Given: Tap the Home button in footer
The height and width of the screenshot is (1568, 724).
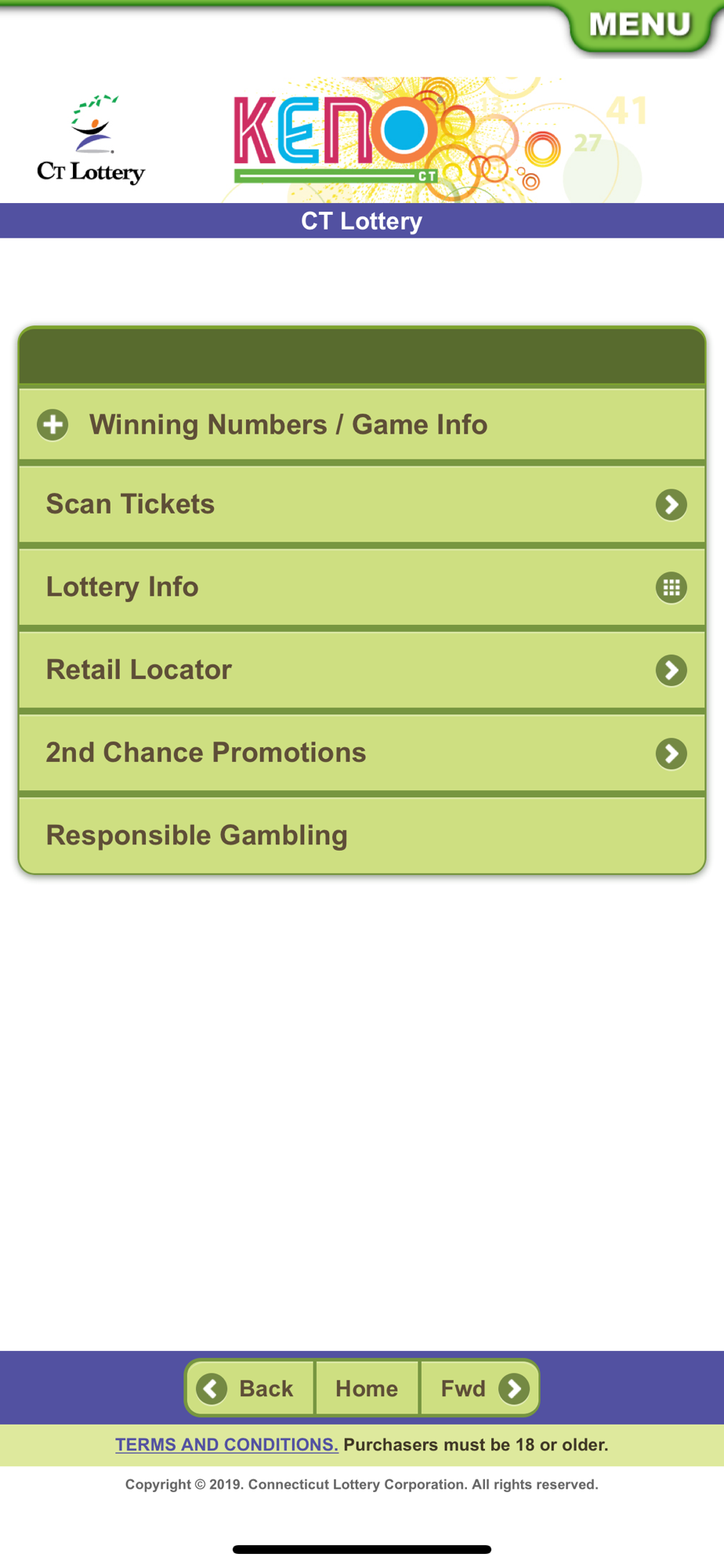Looking at the screenshot, I should (x=367, y=1388).
